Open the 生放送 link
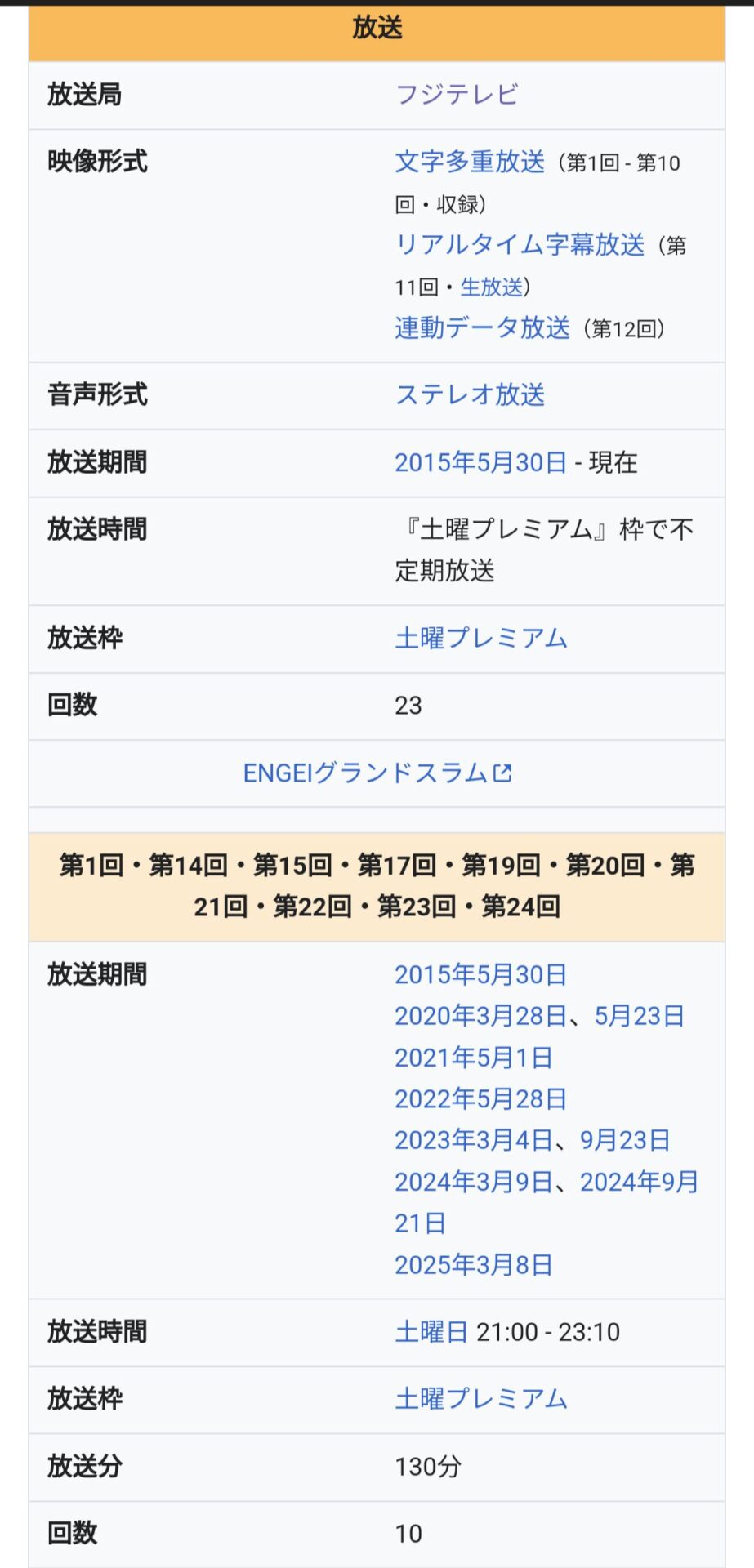The height and width of the screenshot is (1568, 754). [491, 287]
